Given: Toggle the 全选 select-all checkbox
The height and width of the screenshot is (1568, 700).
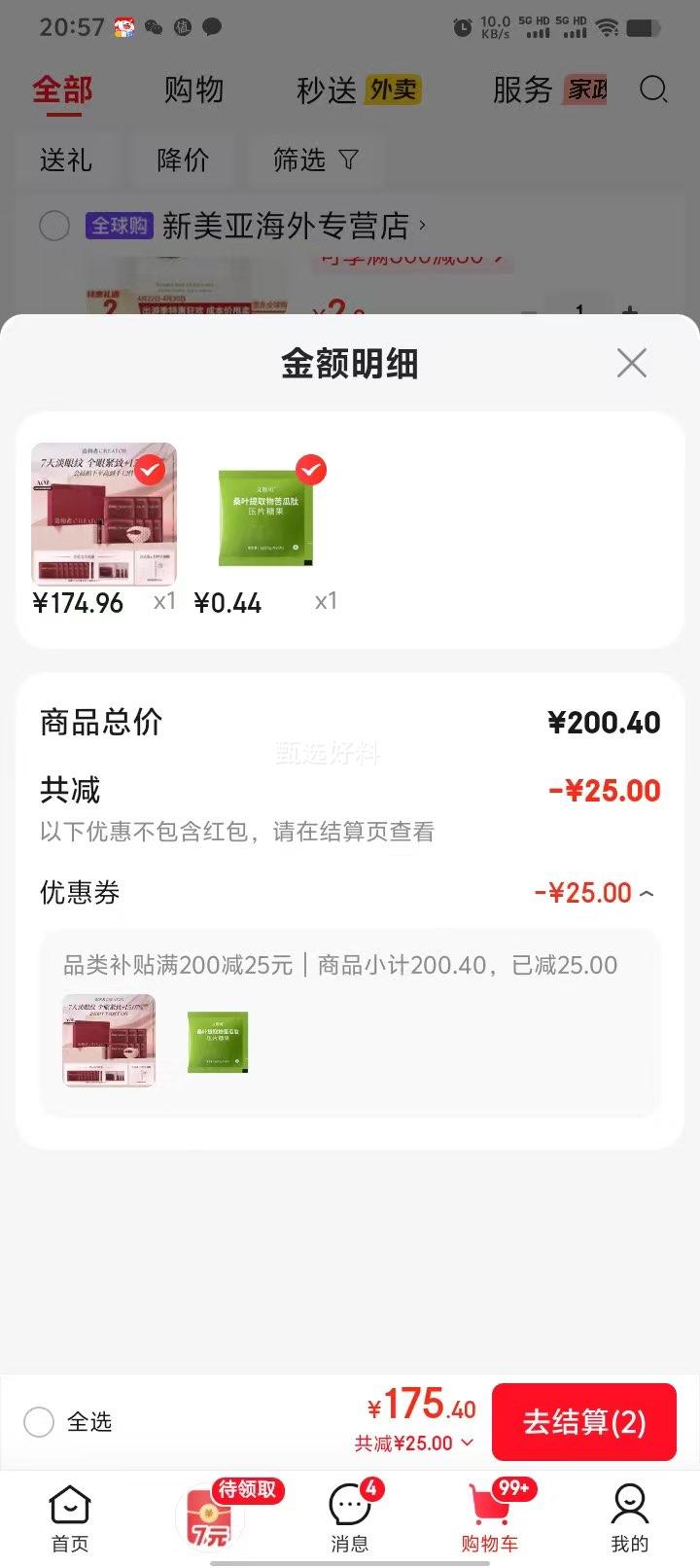Looking at the screenshot, I should 39,1422.
